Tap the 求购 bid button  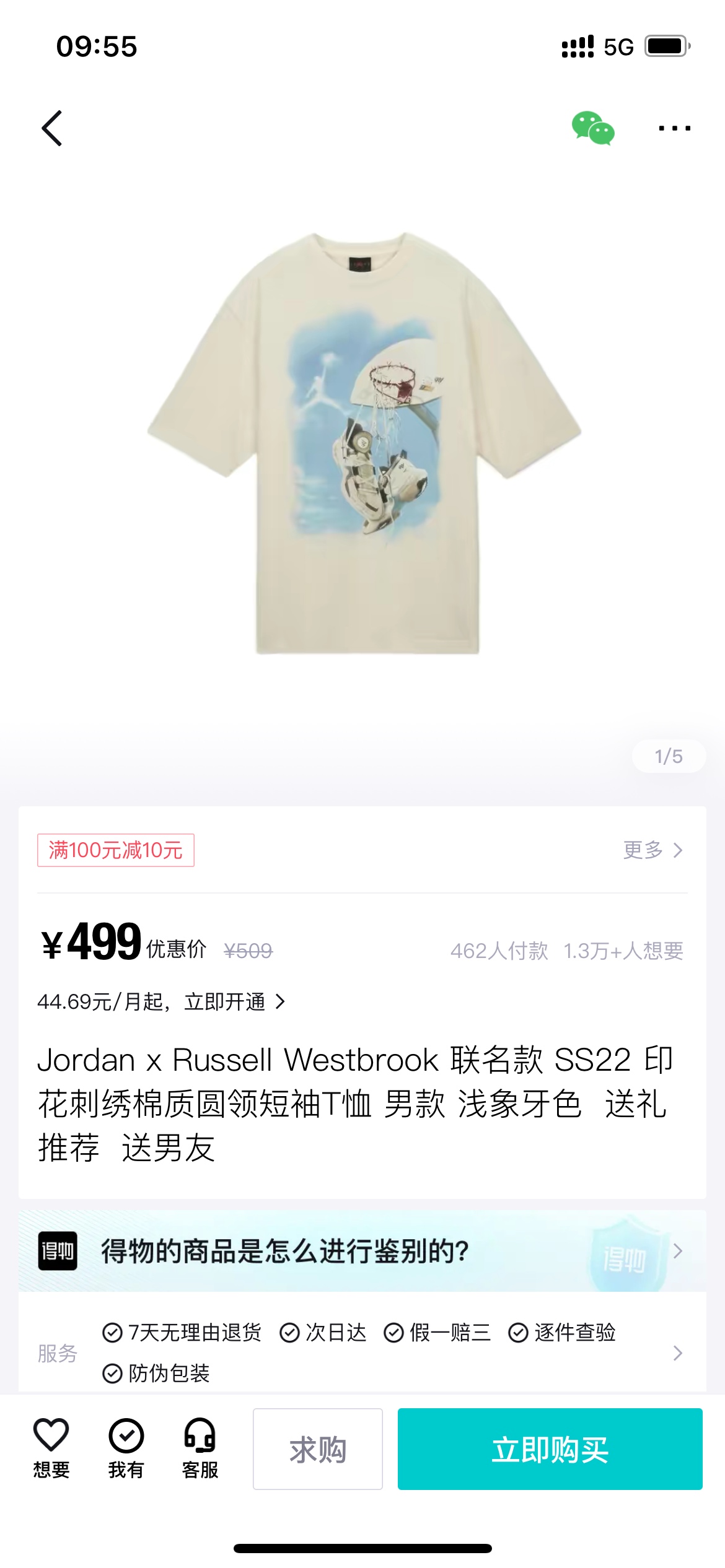tap(318, 1449)
